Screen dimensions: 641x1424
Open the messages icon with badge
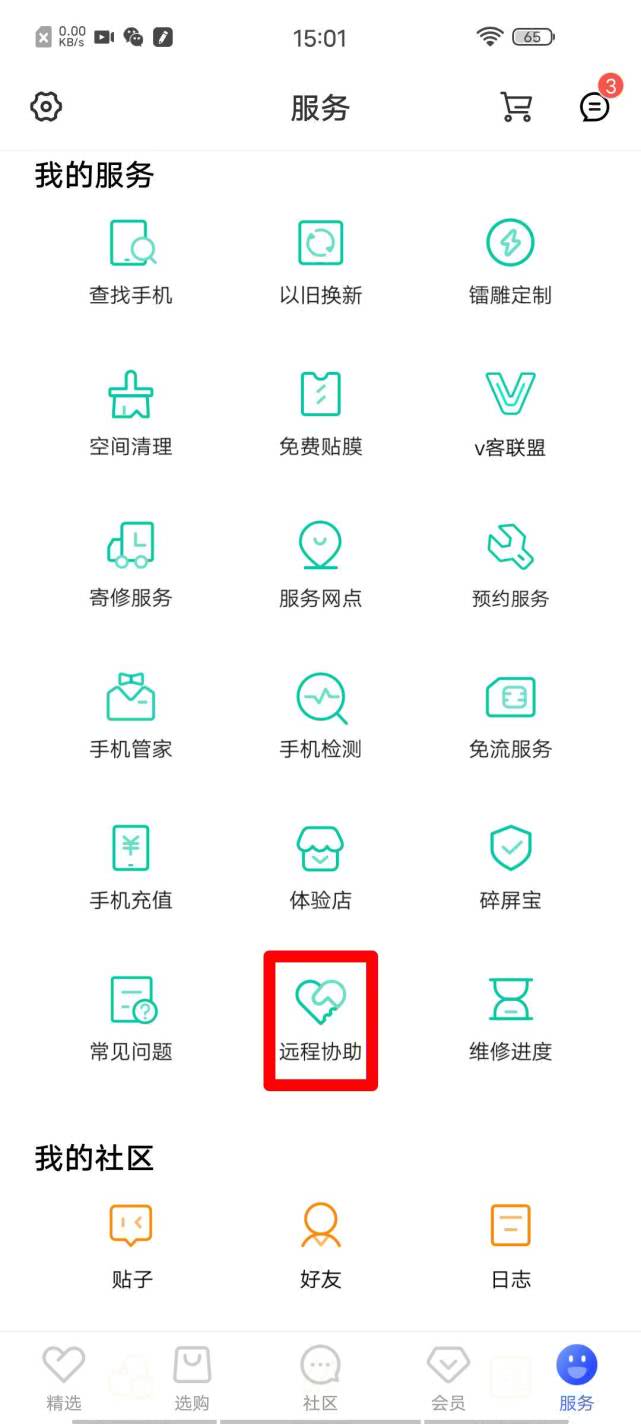[595, 106]
